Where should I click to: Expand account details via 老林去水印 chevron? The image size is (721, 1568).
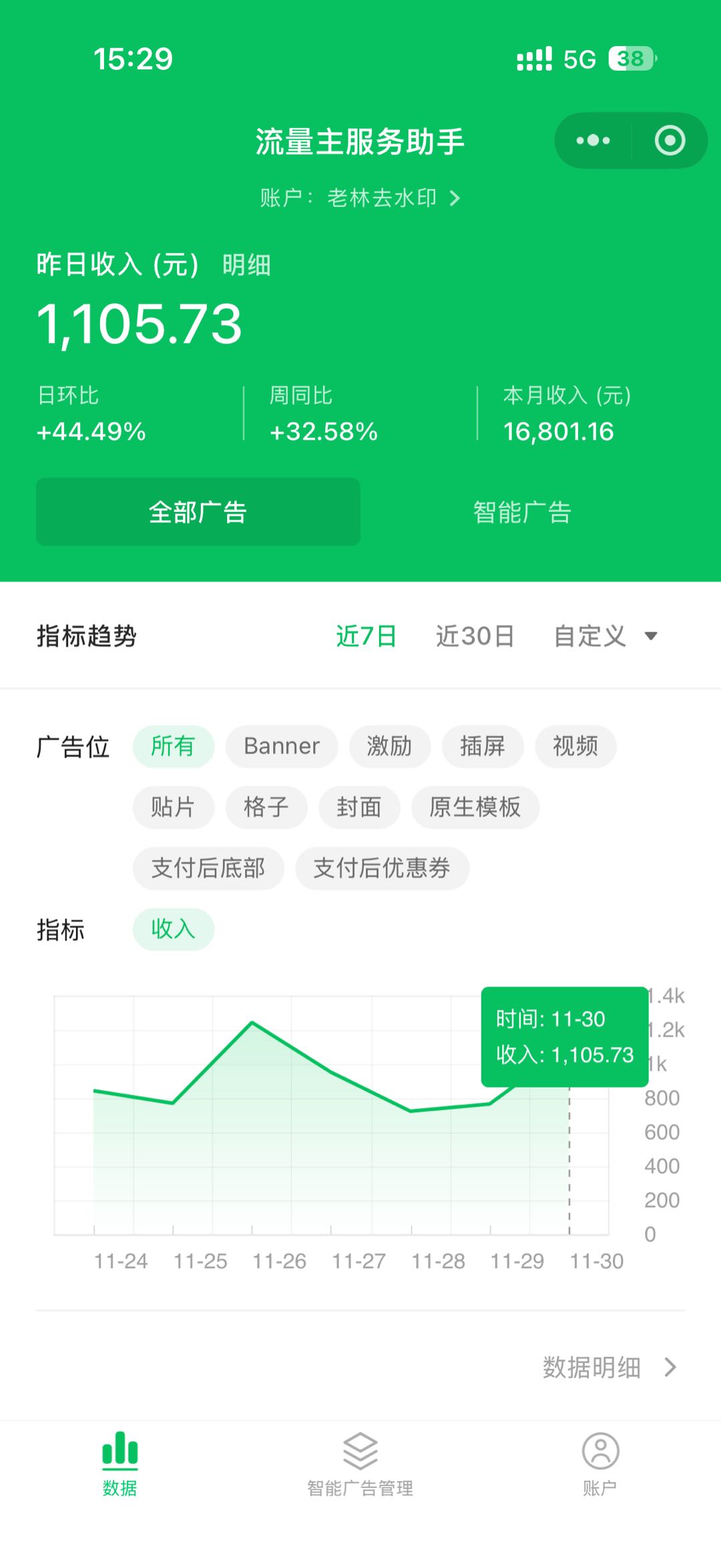point(456,198)
